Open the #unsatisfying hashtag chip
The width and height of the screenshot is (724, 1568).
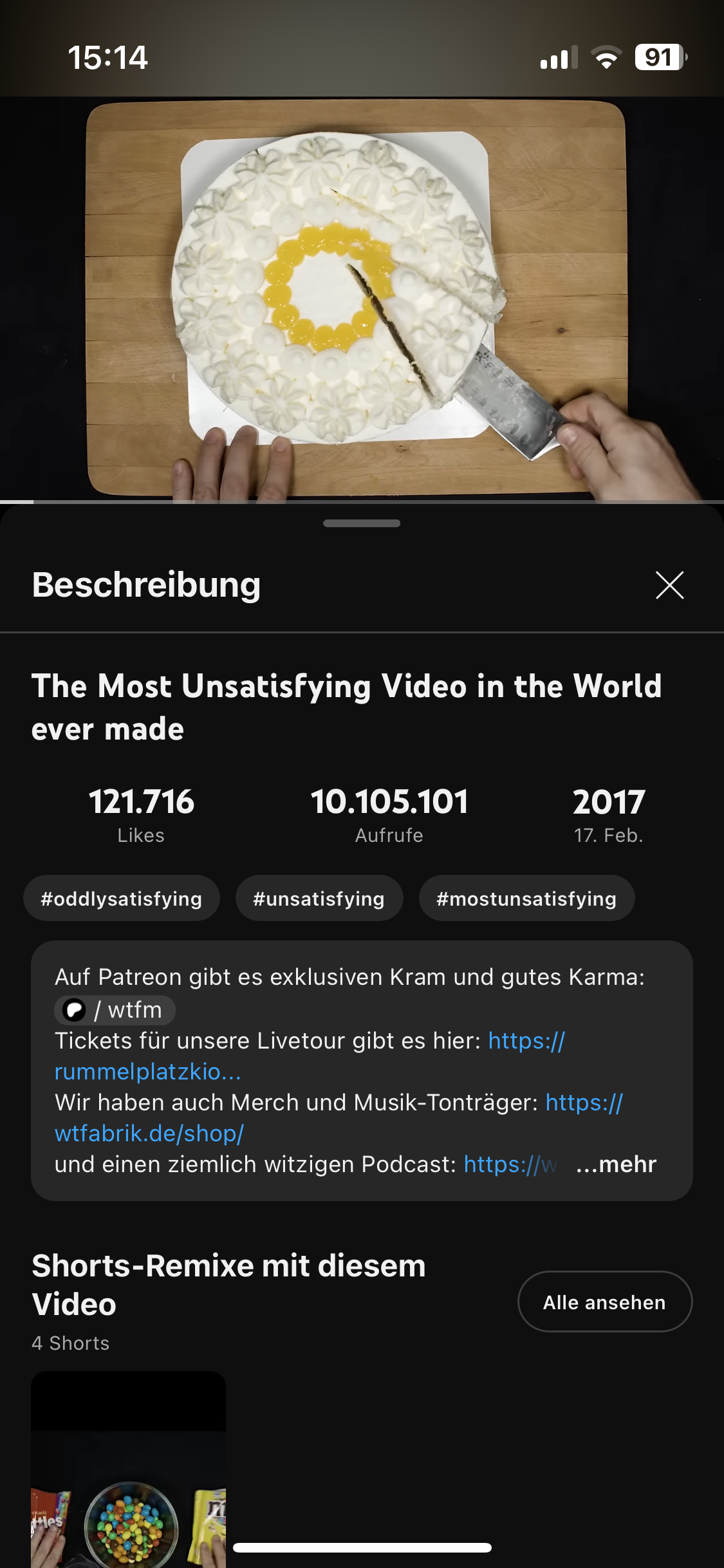point(319,899)
